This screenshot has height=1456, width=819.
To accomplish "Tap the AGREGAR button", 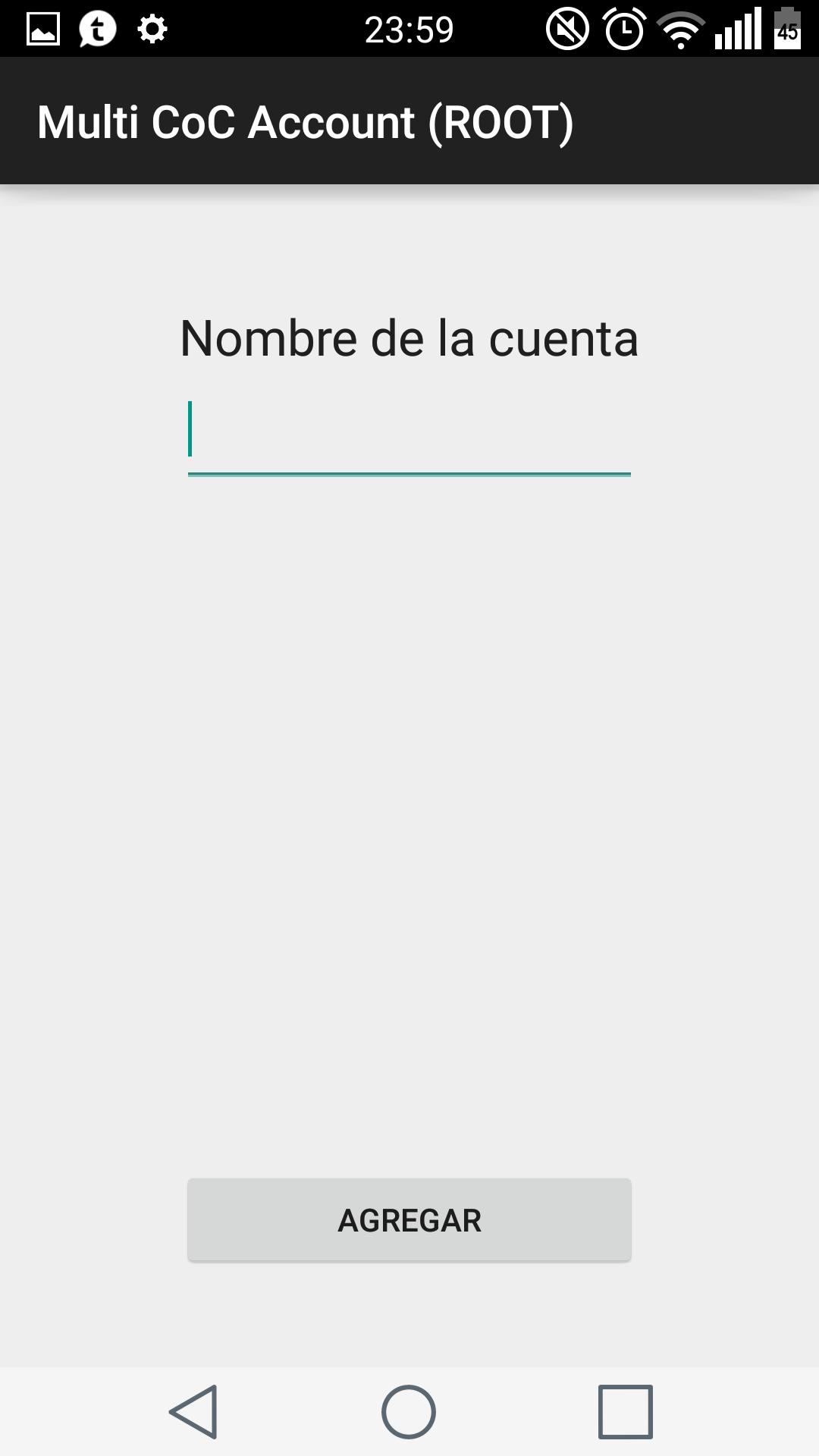I will pos(409,1219).
